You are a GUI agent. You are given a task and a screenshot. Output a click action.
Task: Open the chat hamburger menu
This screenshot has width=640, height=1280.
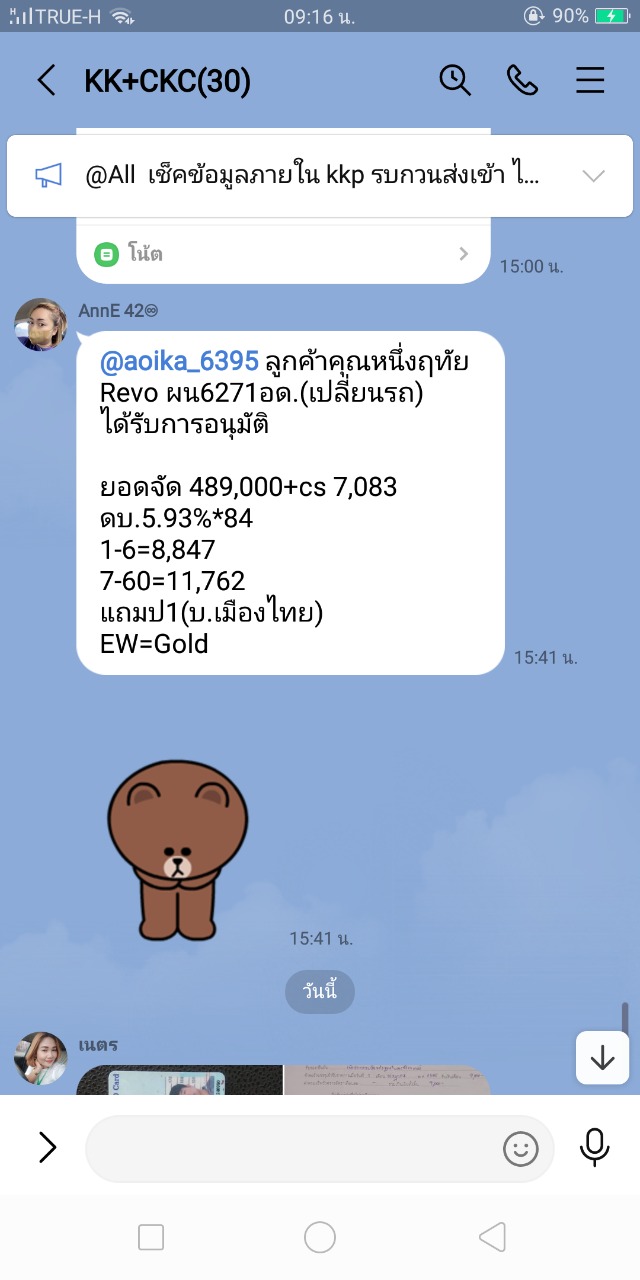[590, 80]
